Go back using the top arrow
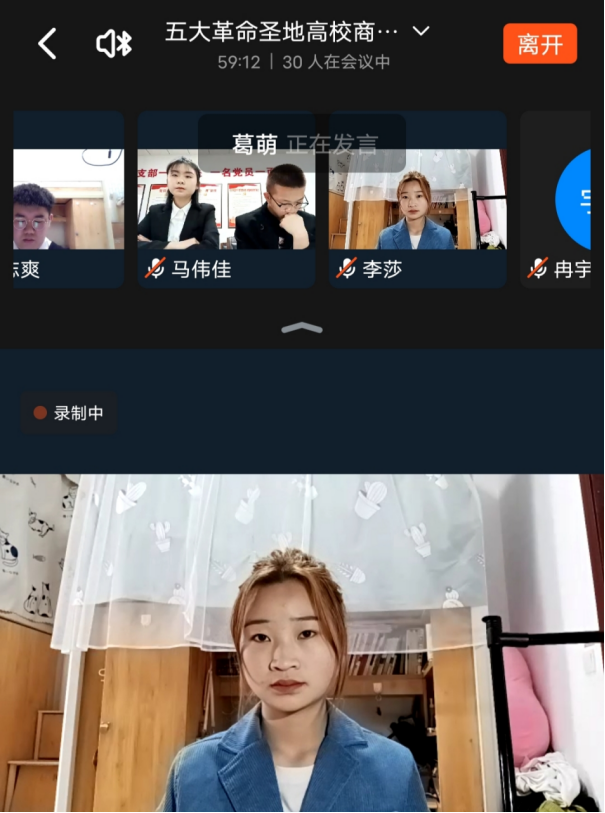 click(x=47, y=44)
